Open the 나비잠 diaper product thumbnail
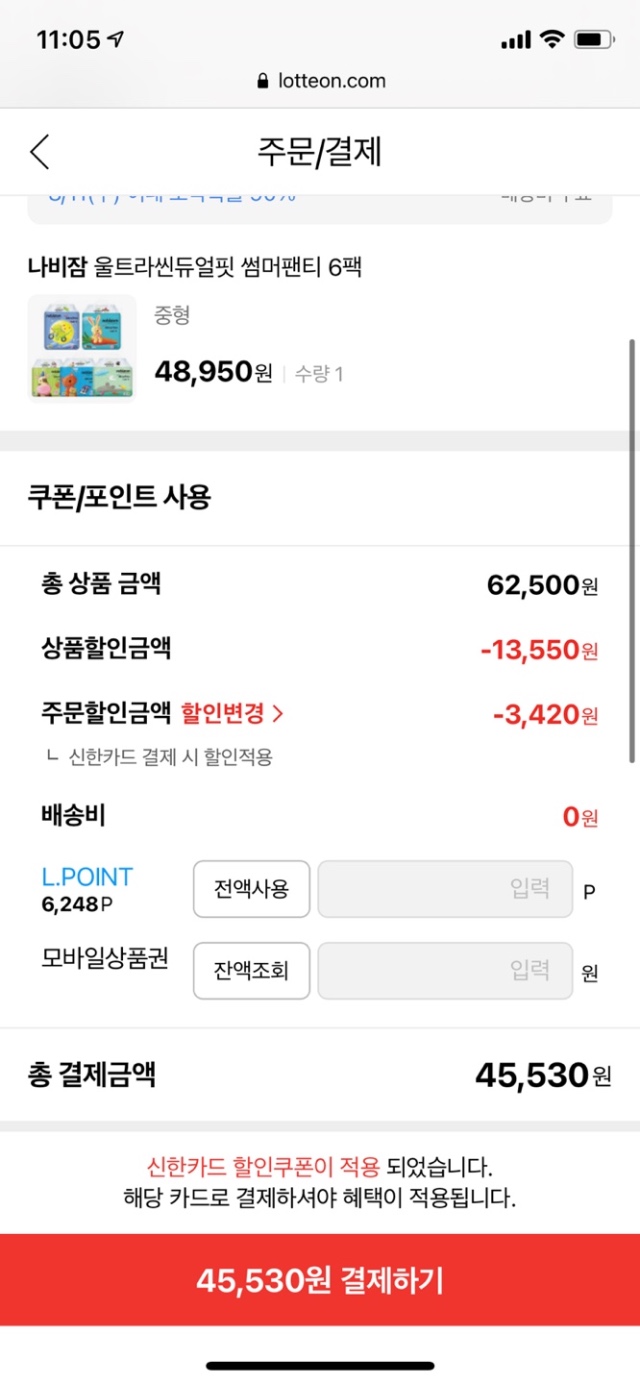This screenshot has width=640, height=1384. coord(82,347)
